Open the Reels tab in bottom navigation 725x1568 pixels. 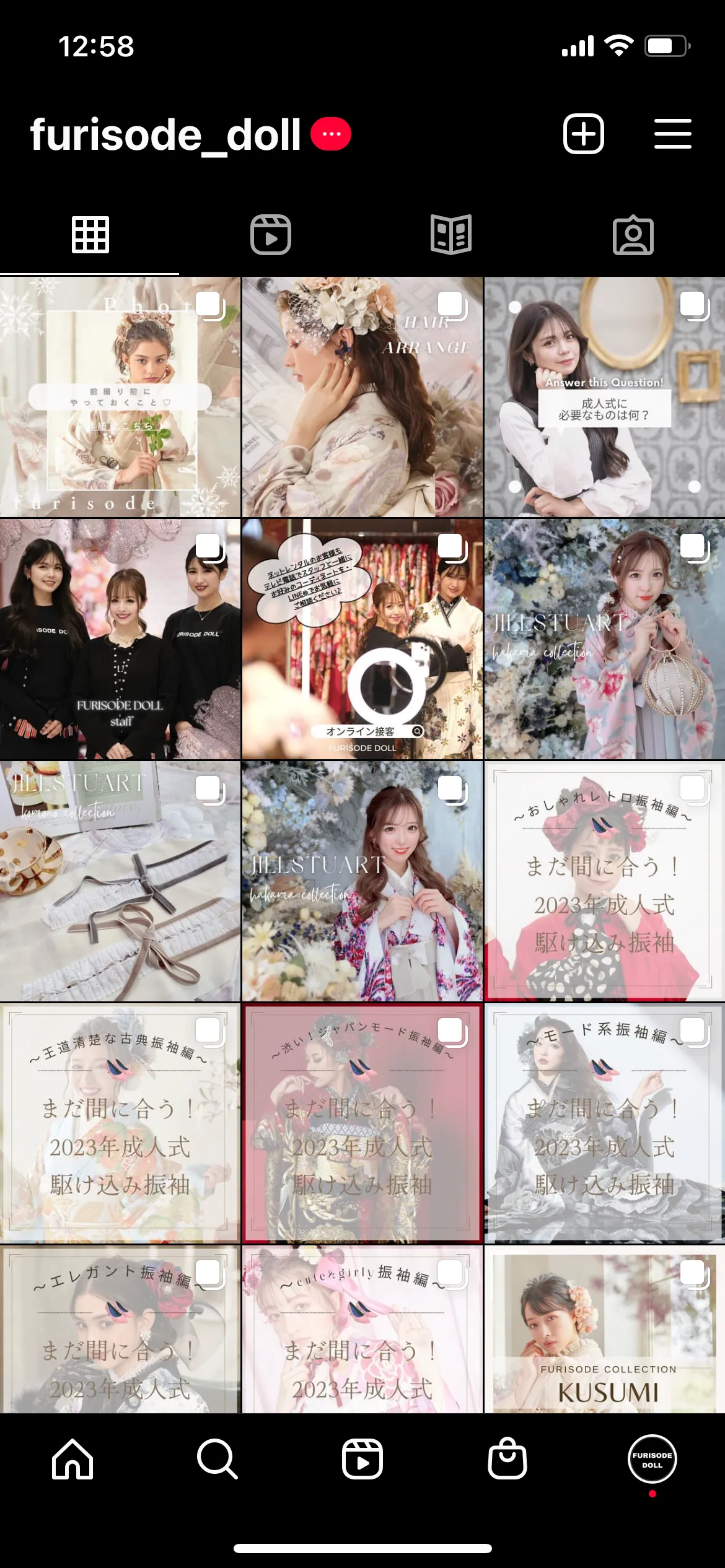point(362,1458)
